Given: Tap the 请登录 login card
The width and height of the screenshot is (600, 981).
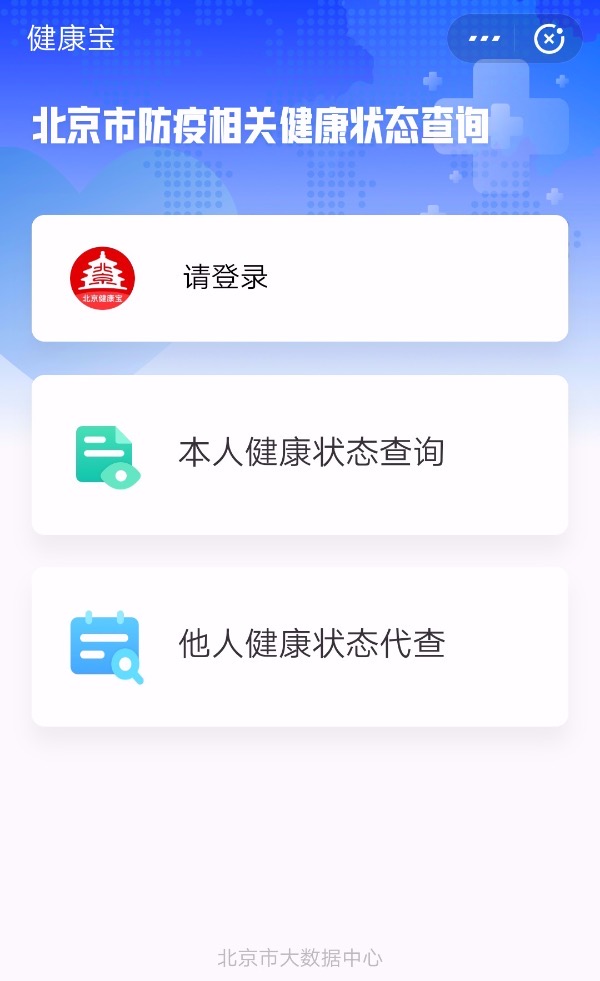Looking at the screenshot, I should [x=300, y=278].
